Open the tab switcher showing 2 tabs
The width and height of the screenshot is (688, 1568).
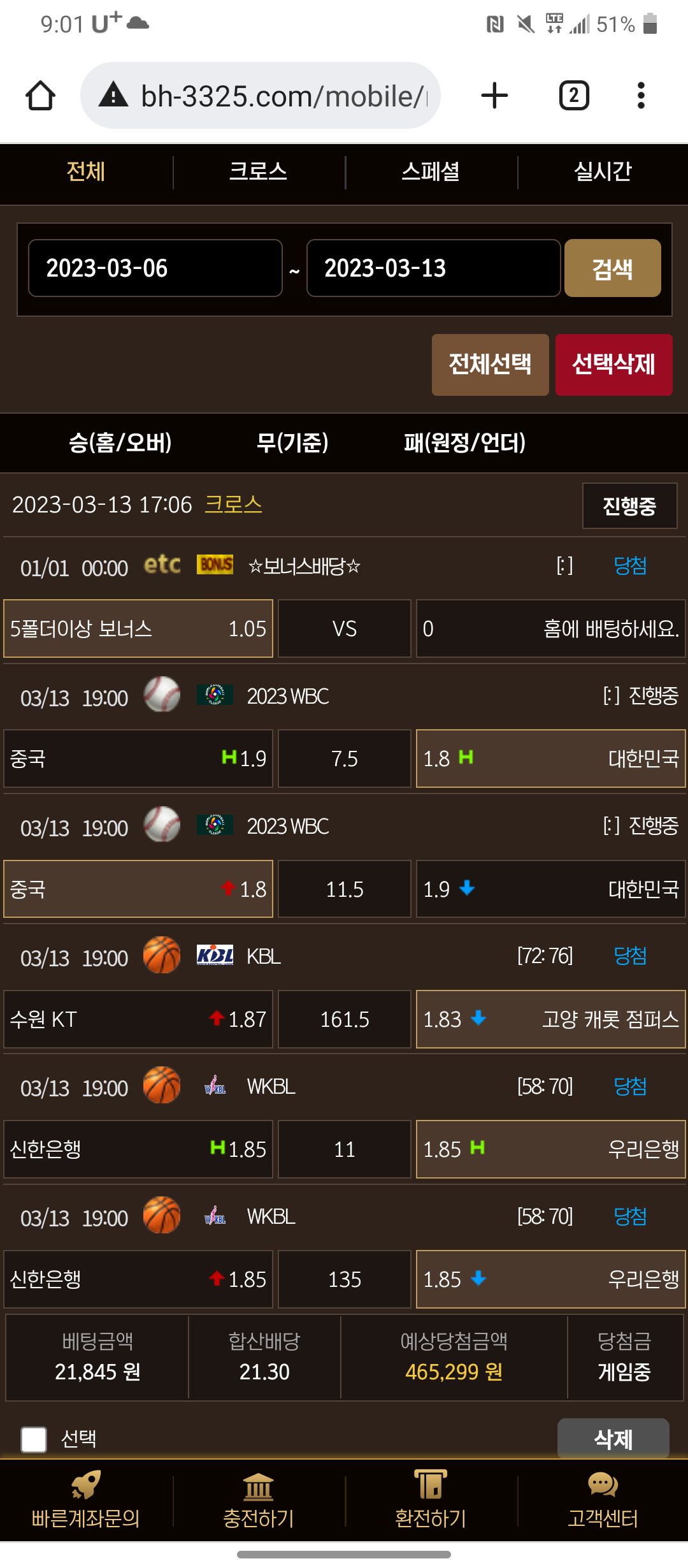pos(574,96)
